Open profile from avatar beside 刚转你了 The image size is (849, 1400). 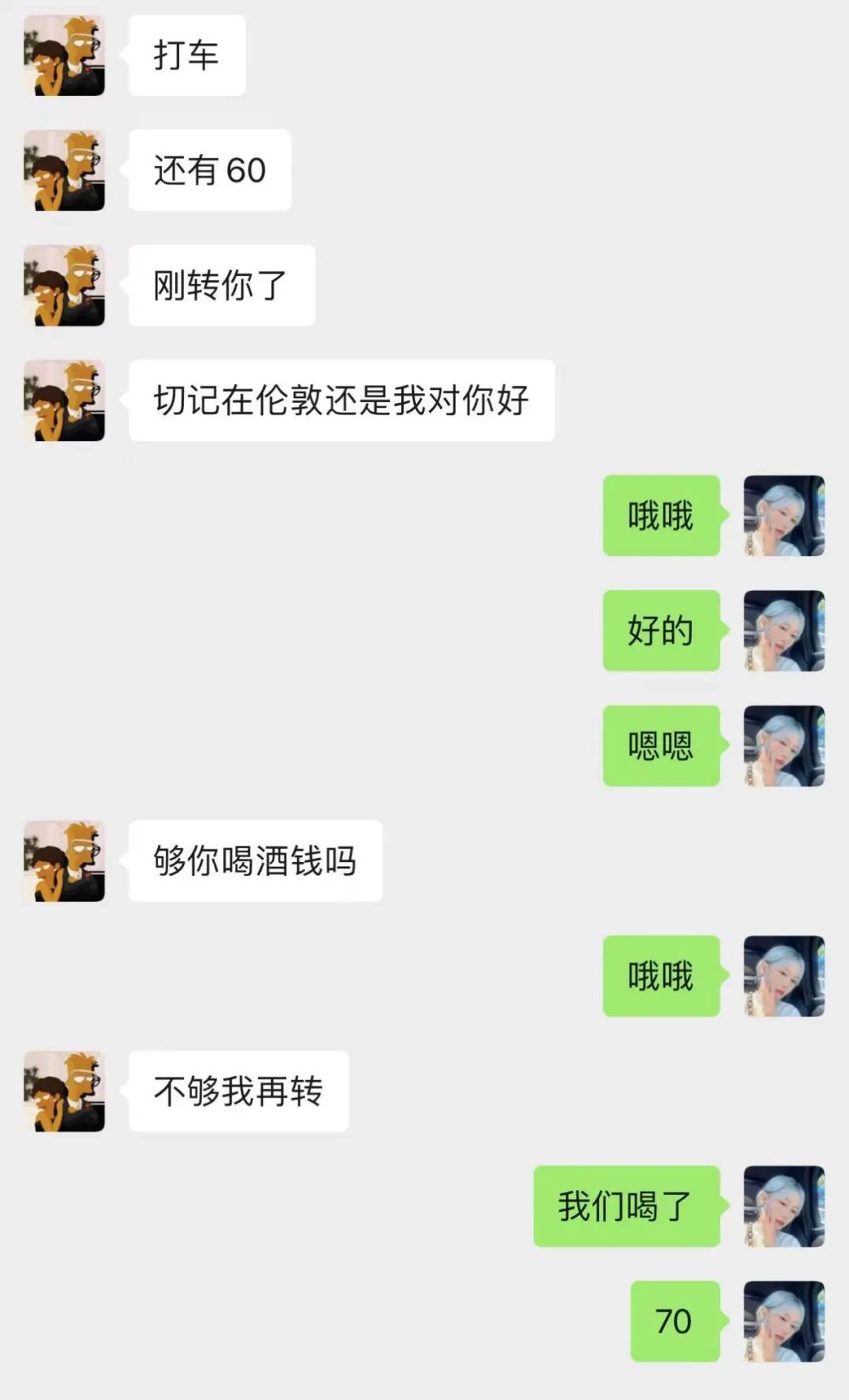(64, 286)
